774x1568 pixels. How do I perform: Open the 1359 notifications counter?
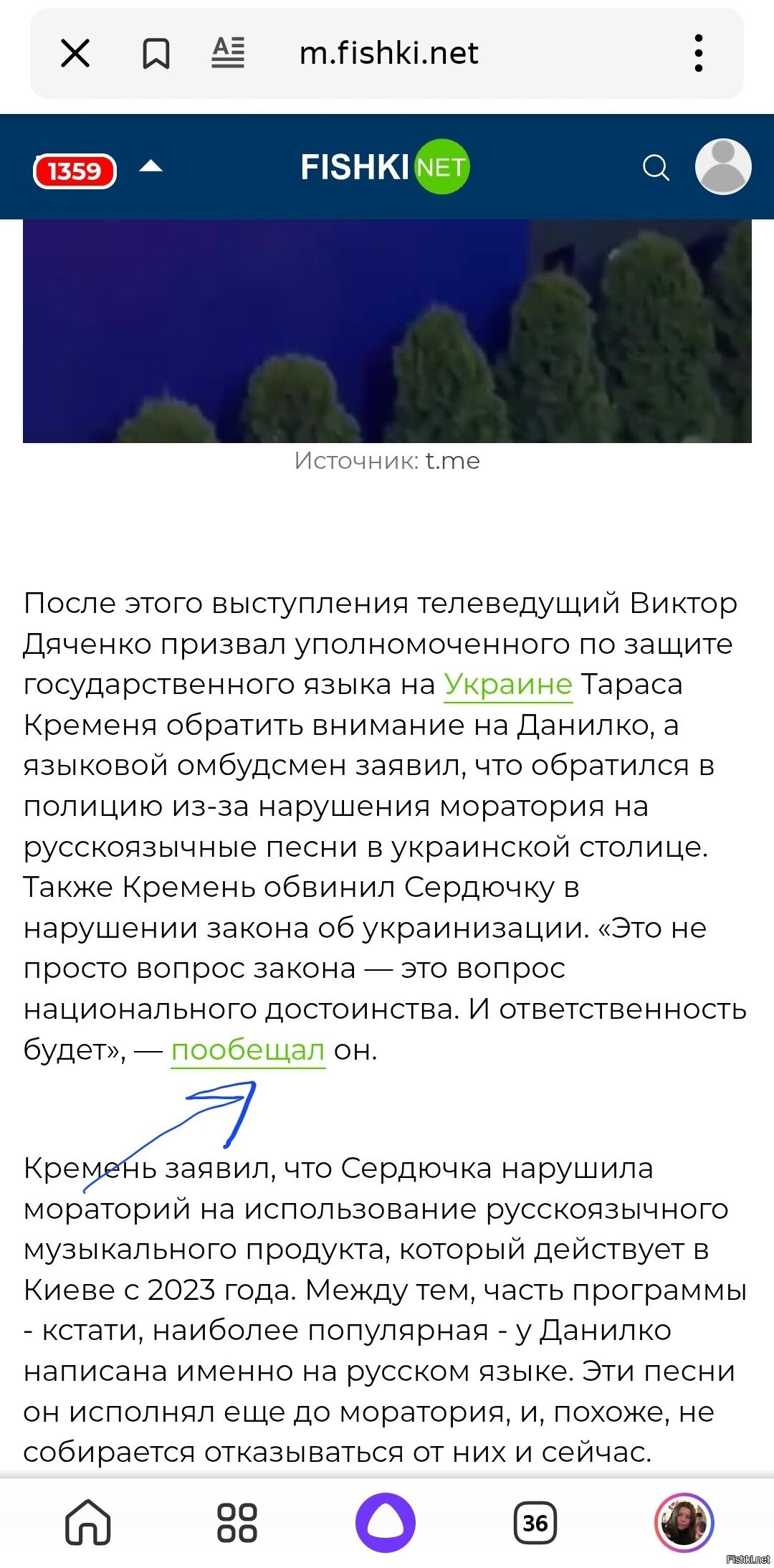pyautogui.click(x=75, y=171)
